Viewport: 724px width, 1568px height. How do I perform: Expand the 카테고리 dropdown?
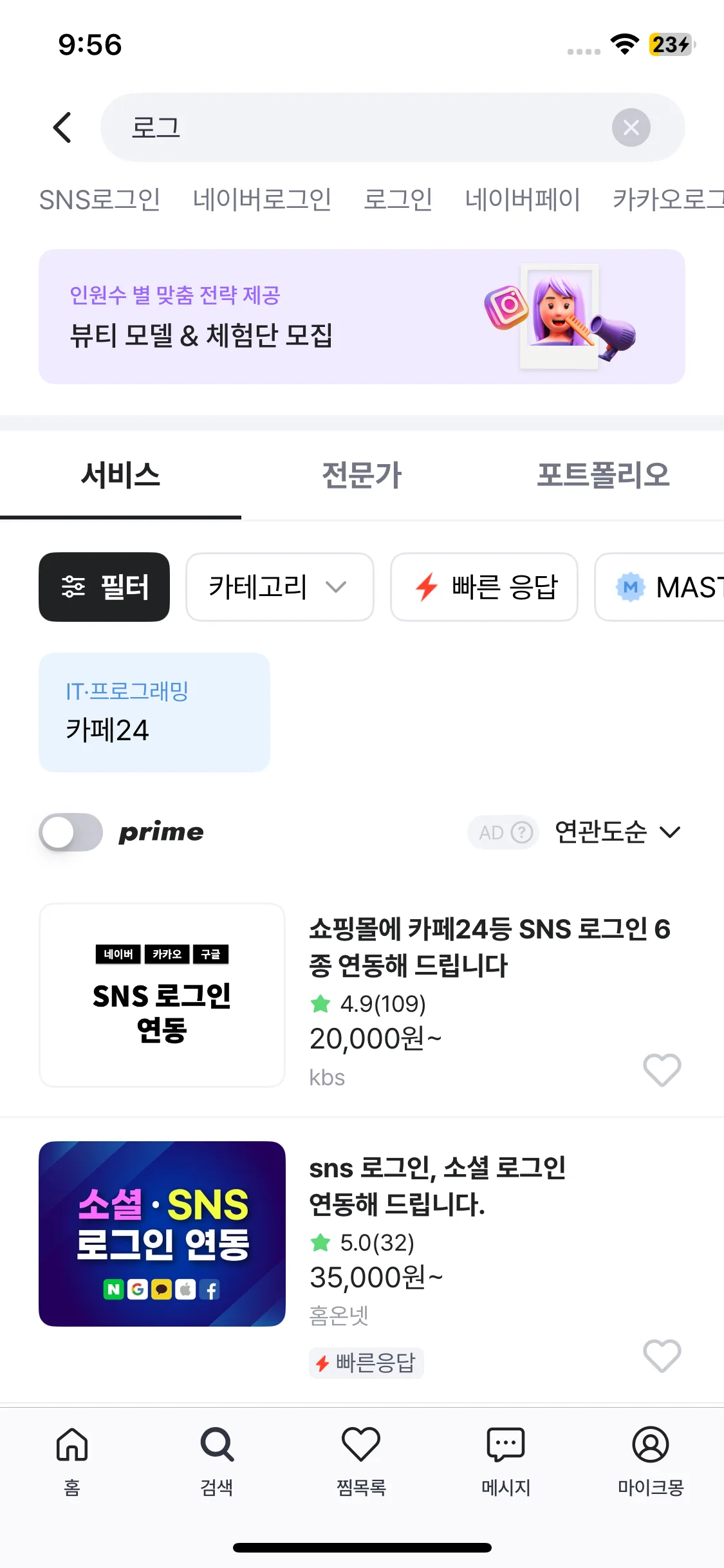coord(279,587)
